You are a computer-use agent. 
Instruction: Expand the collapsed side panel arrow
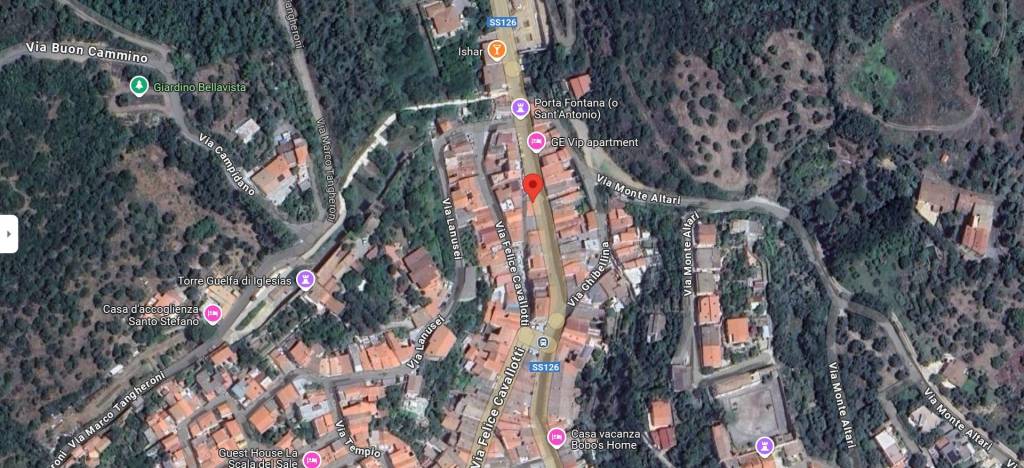8,233
